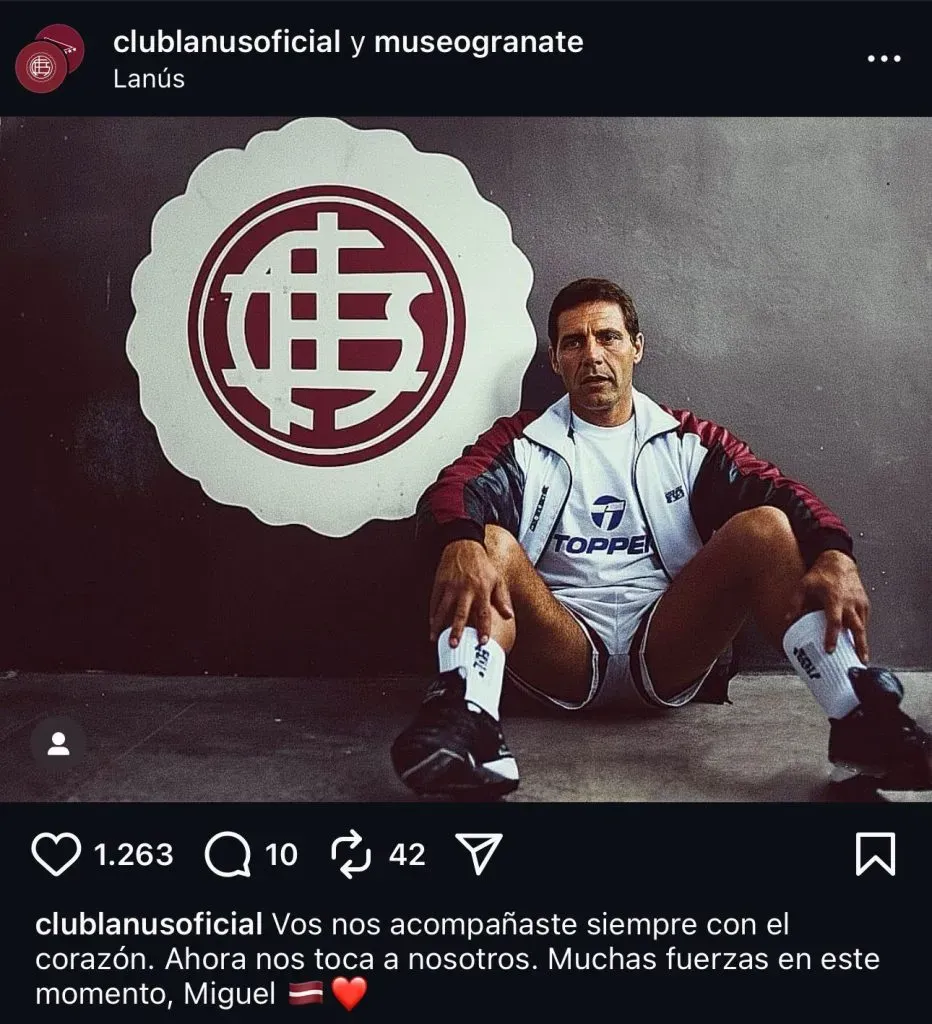Open the Lanús location tag
The image size is (932, 1024).
[149, 79]
